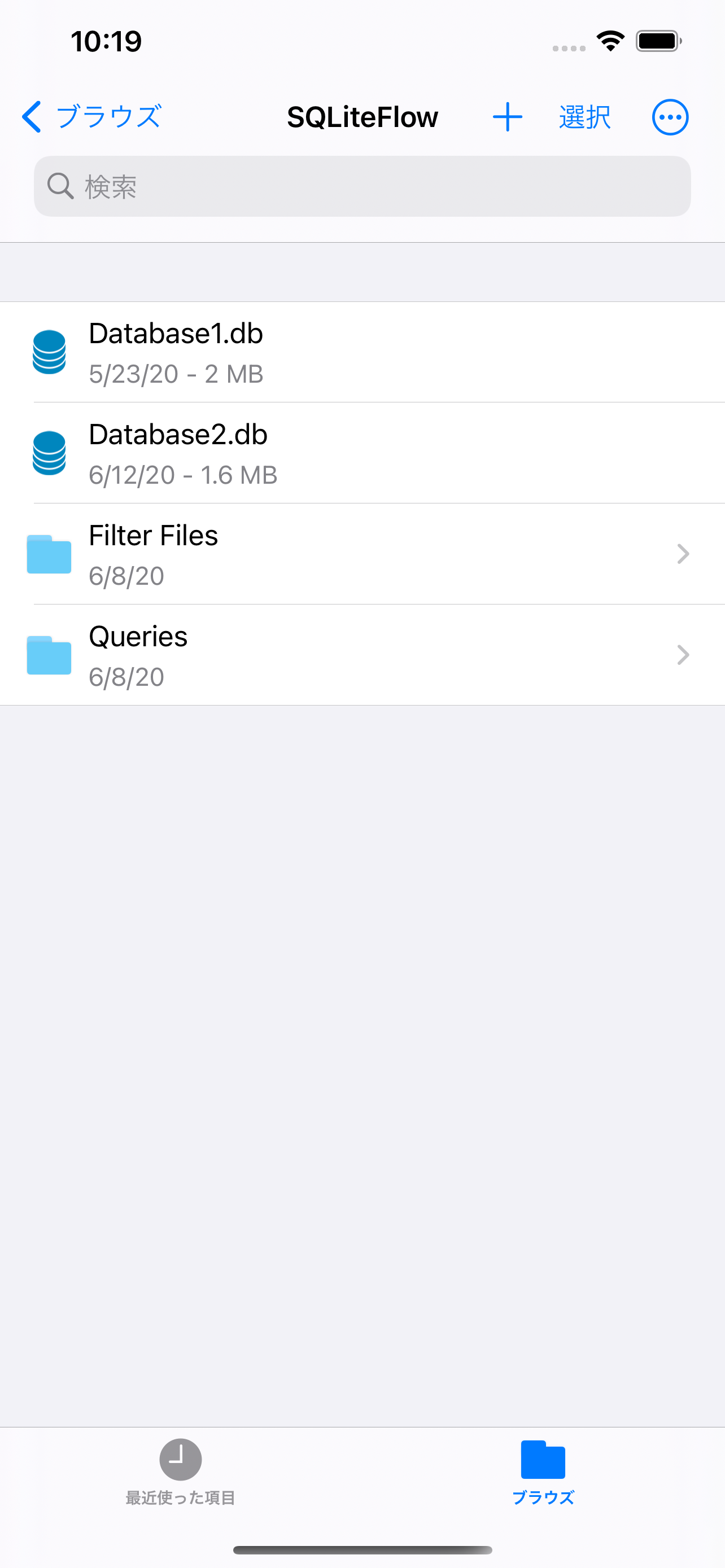Tap 選択 to select items
725x1568 pixels.
click(584, 117)
